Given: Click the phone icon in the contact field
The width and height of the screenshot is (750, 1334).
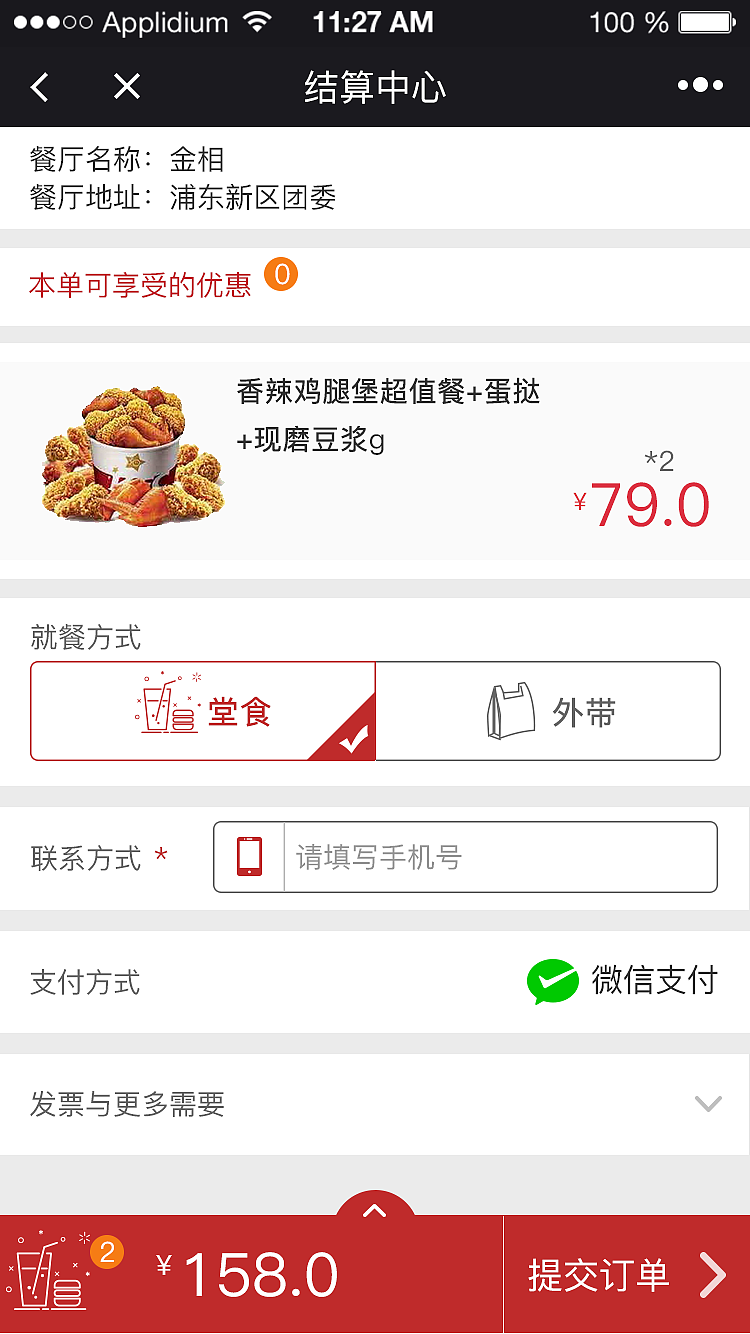Looking at the screenshot, I should [248, 857].
